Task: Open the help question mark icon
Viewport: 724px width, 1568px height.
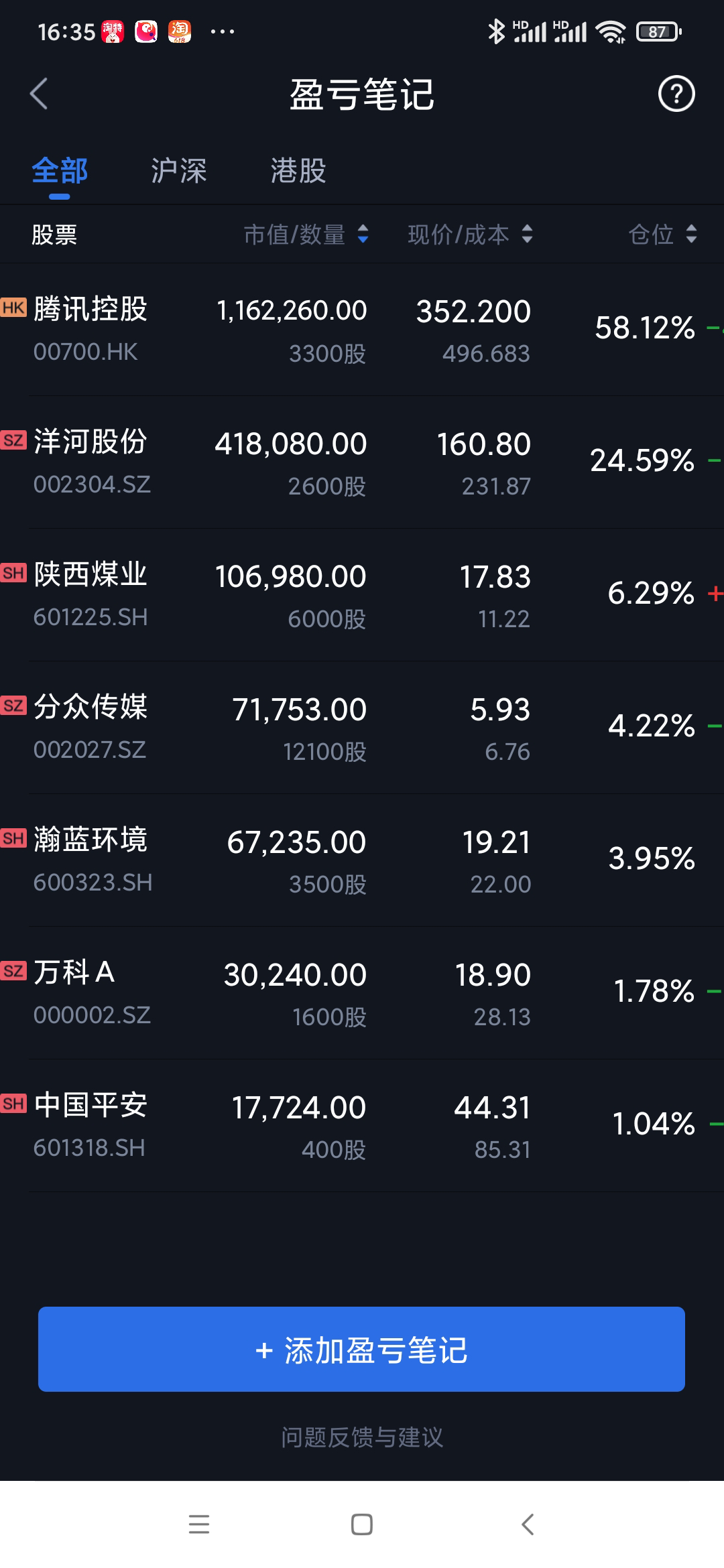Action: point(676,94)
